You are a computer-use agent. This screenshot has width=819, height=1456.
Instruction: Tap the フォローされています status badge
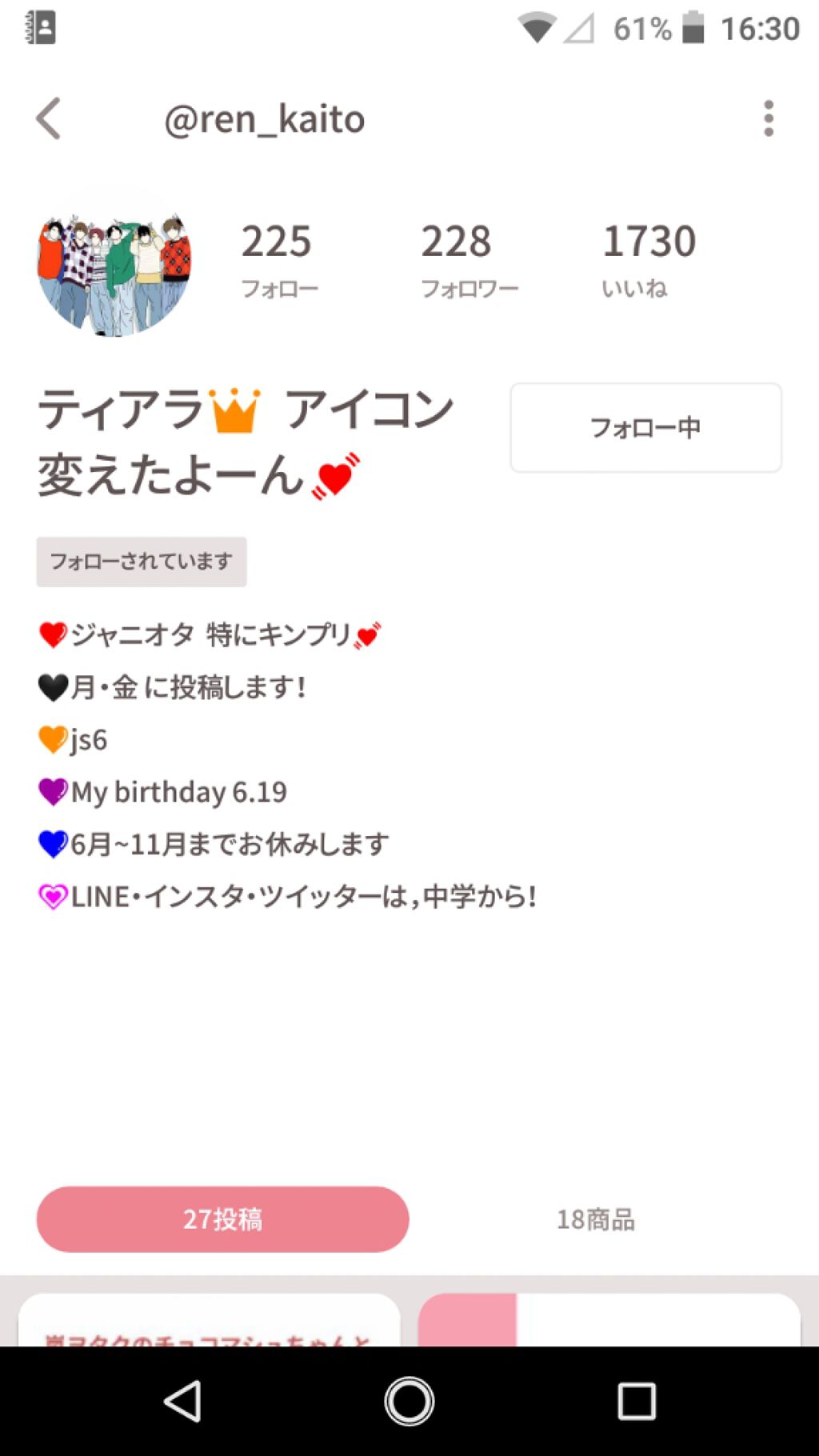pos(141,561)
